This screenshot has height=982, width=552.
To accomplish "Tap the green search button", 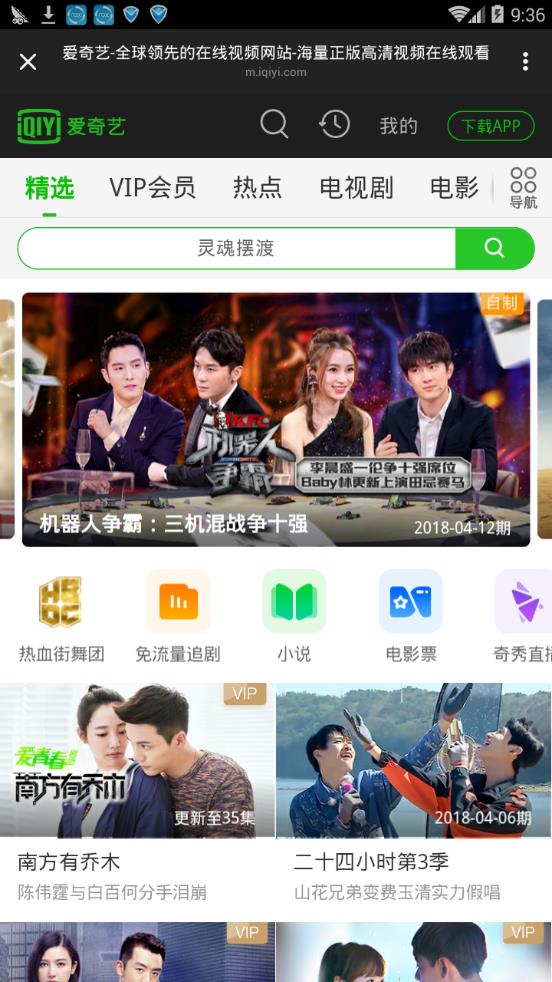I will coord(494,248).
